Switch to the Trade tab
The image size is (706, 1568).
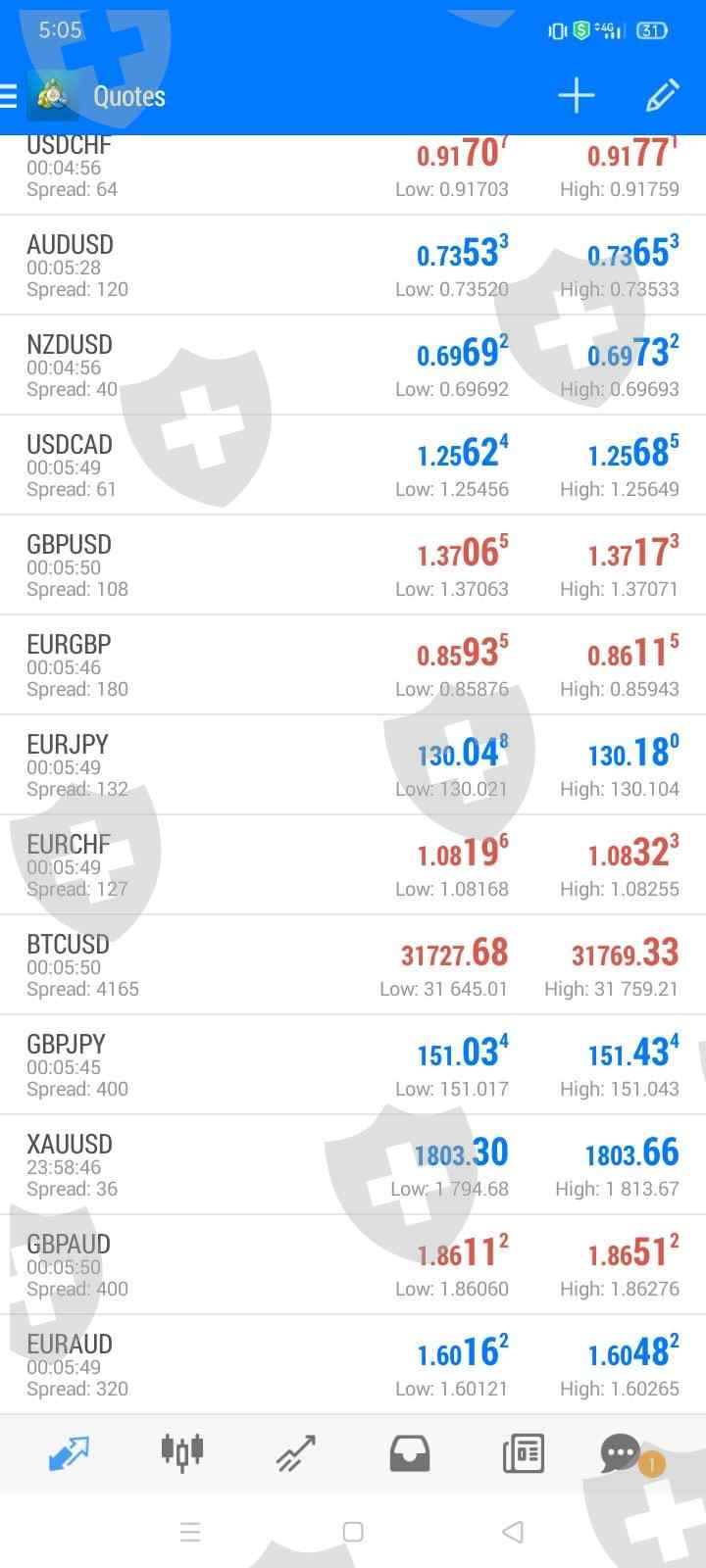coord(295,1452)
